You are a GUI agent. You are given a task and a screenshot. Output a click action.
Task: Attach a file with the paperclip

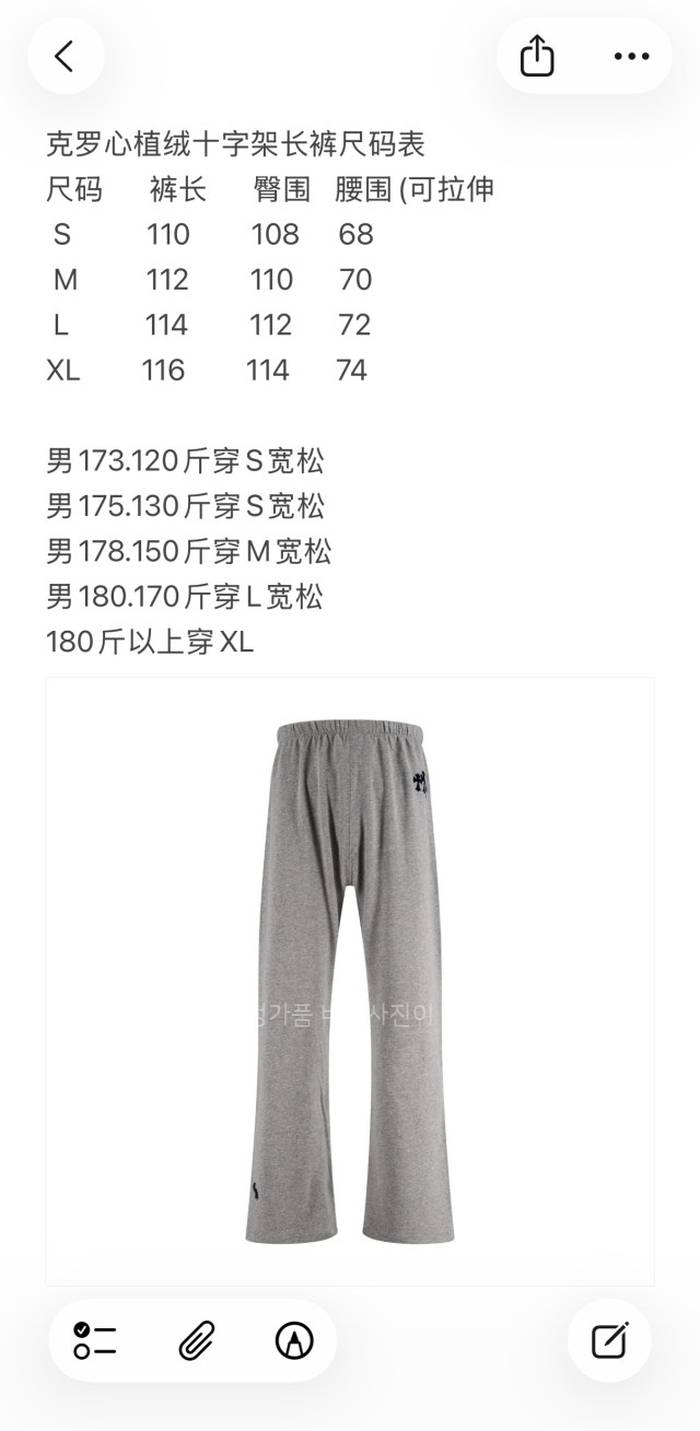click(196, 1340)
